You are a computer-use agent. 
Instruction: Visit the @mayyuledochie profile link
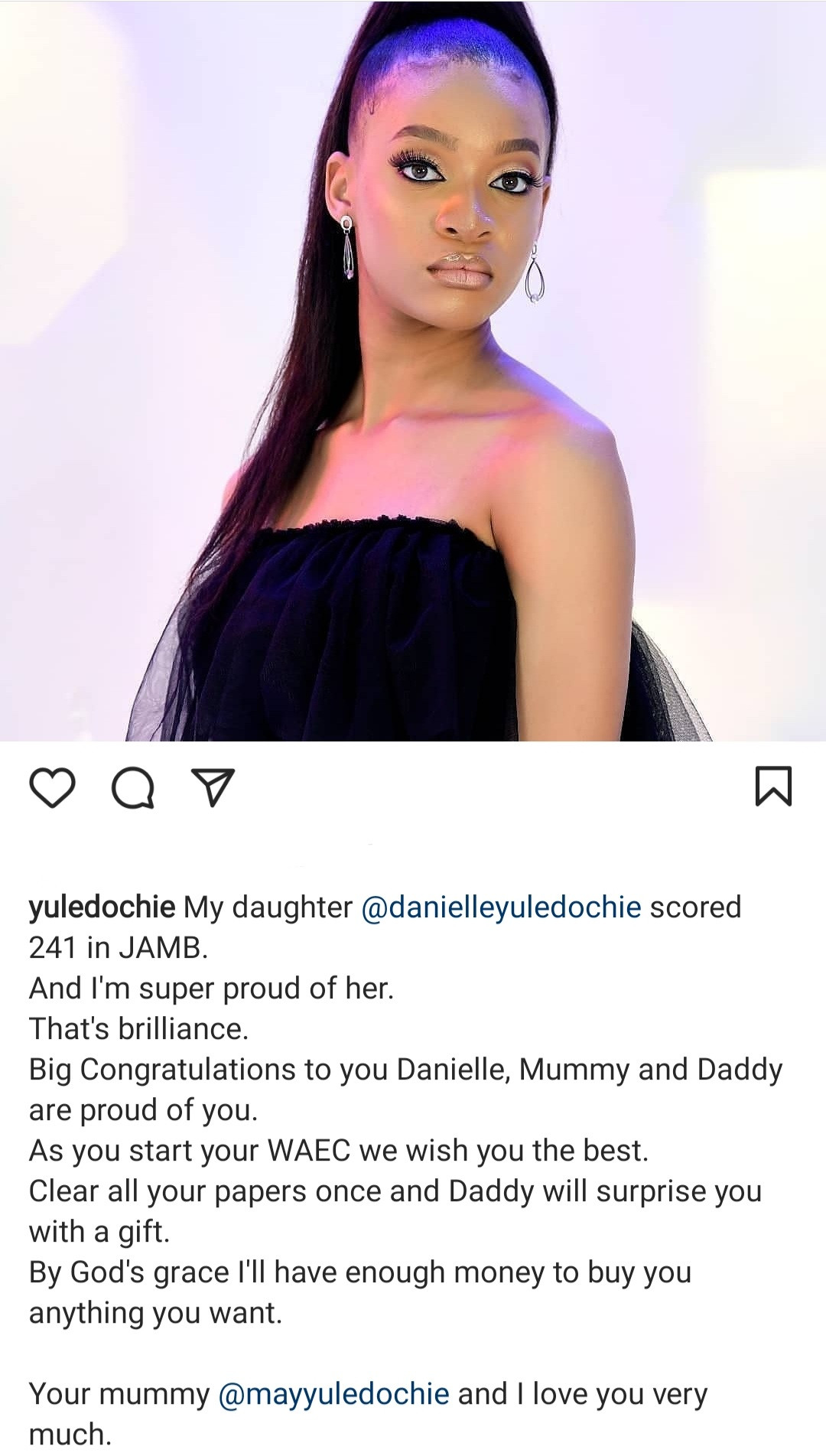pos(333,1394)
